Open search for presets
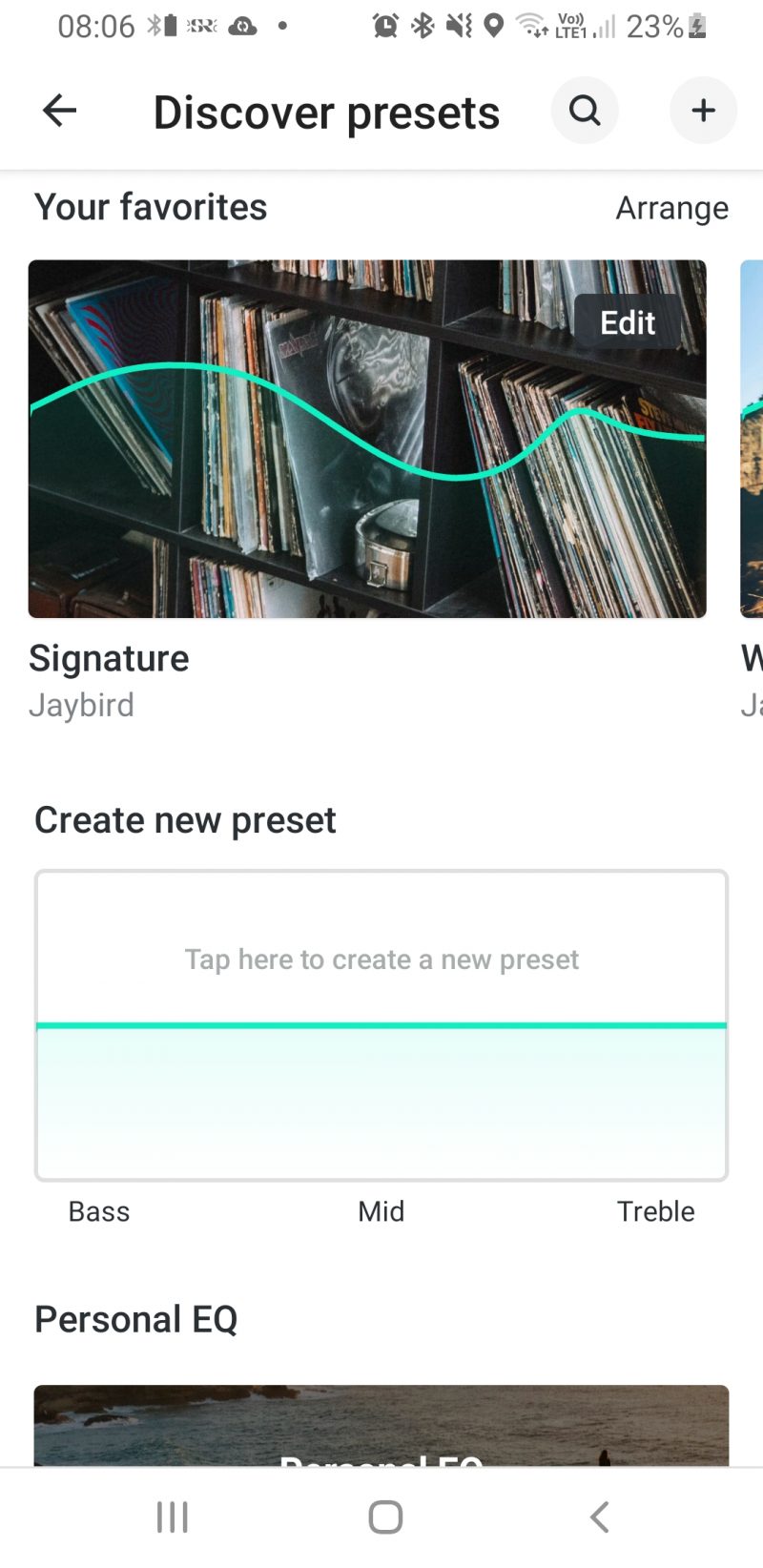Viewport: 763px width, 1568px height. pyautogui.click(x=585, y=111)
